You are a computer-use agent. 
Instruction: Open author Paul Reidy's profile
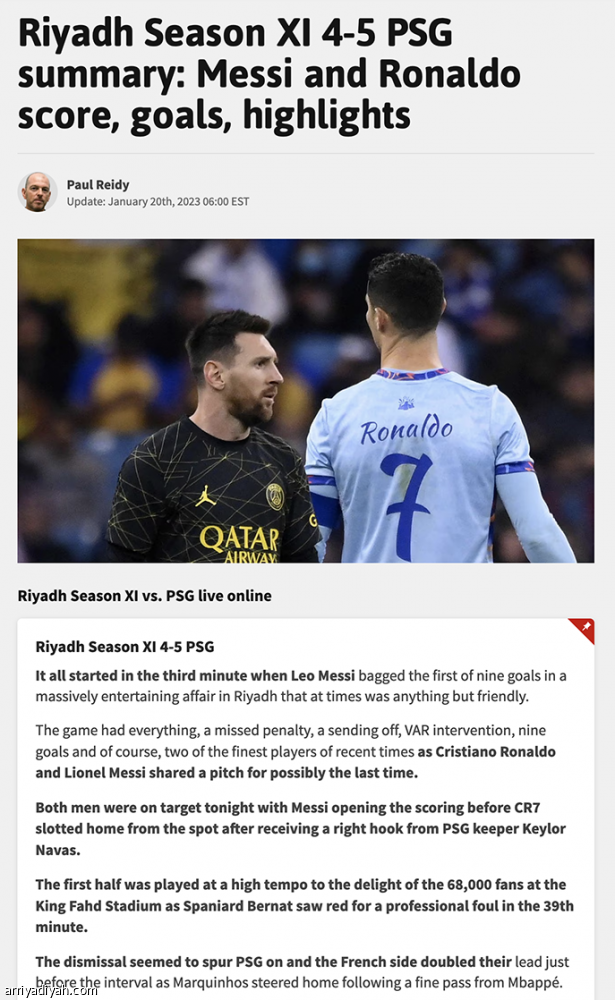point(97,184)
